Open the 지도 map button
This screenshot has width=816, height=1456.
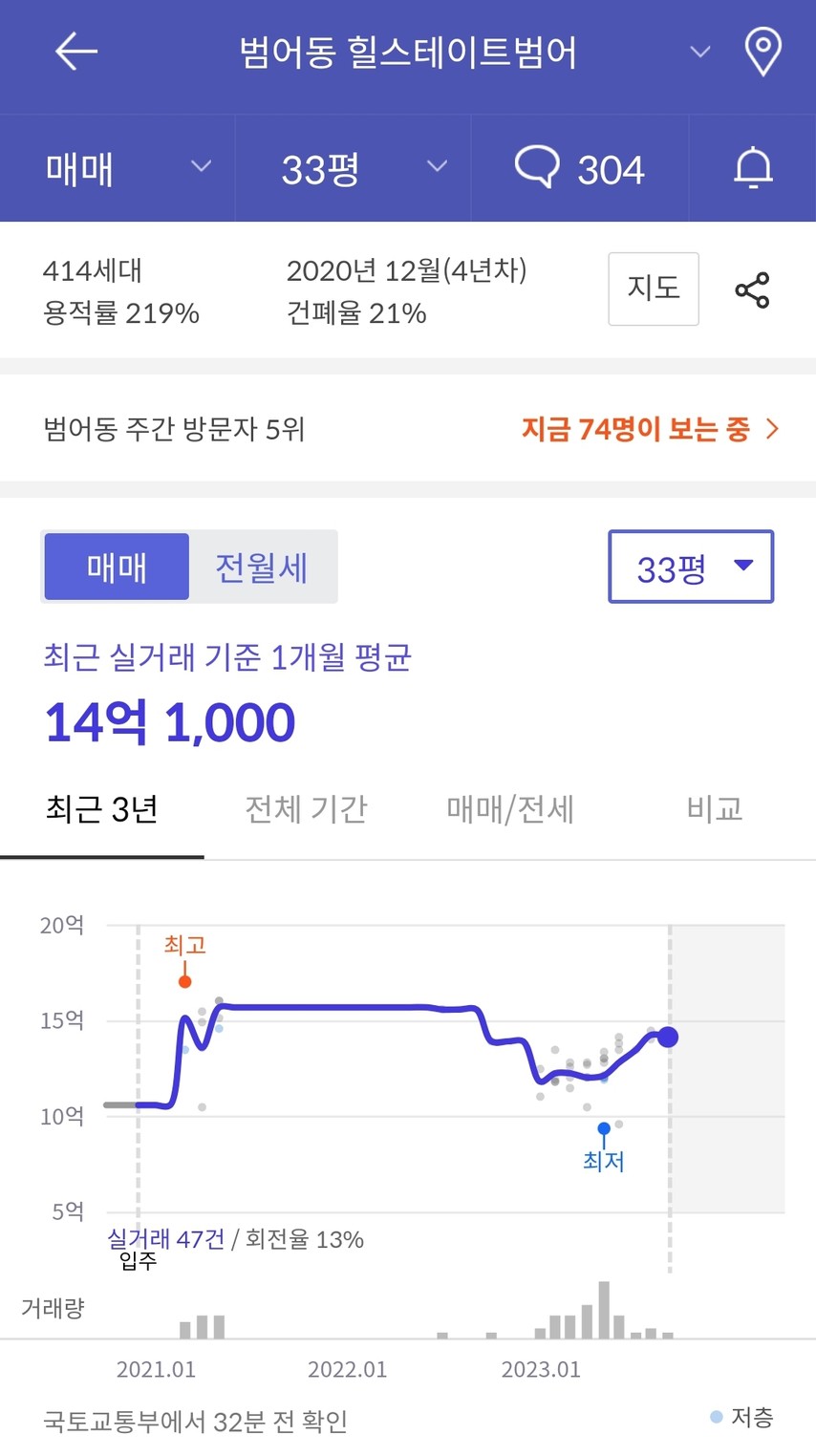click(654, 289)
